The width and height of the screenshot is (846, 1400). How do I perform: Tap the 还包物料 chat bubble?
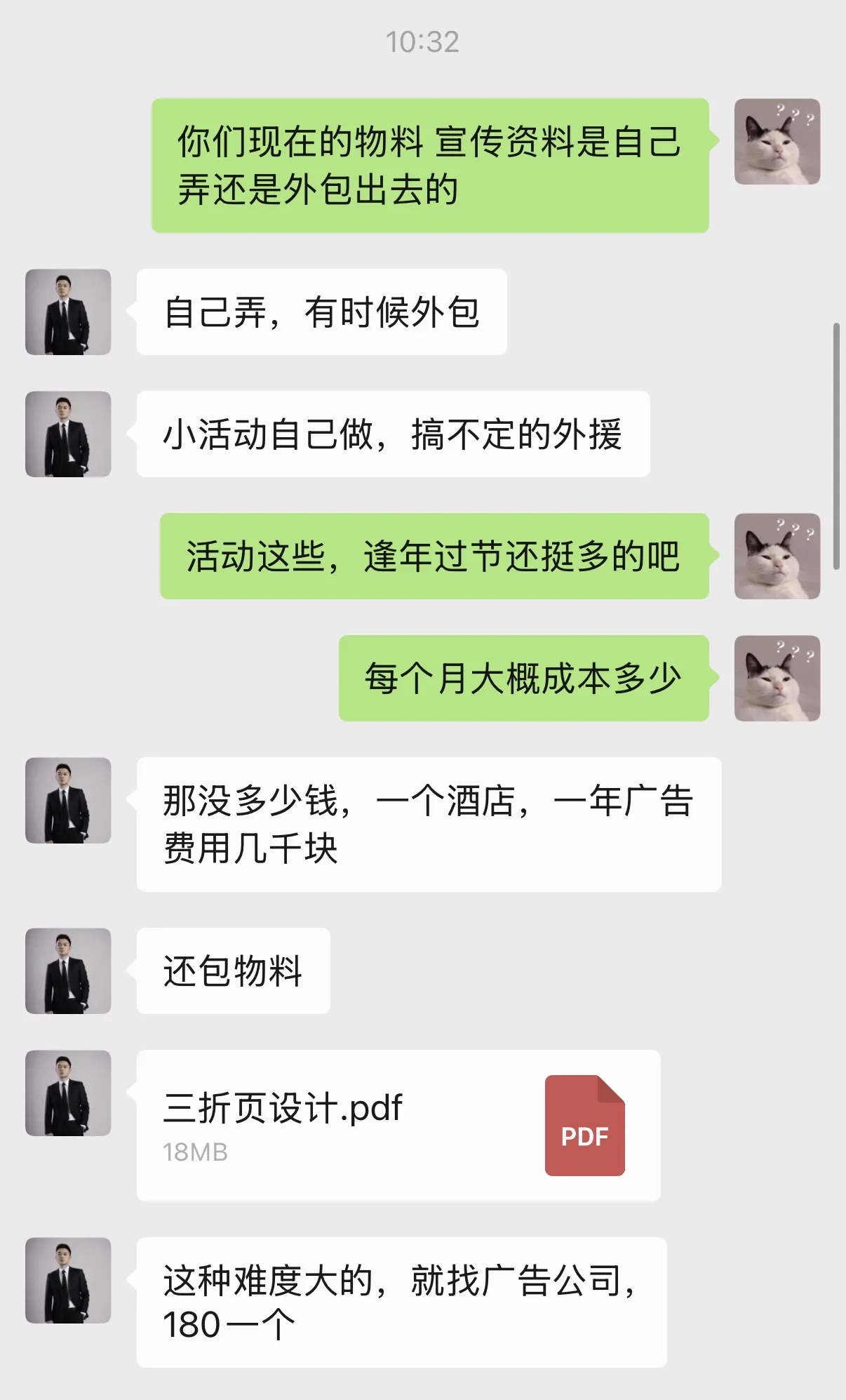tap(234, 971)
